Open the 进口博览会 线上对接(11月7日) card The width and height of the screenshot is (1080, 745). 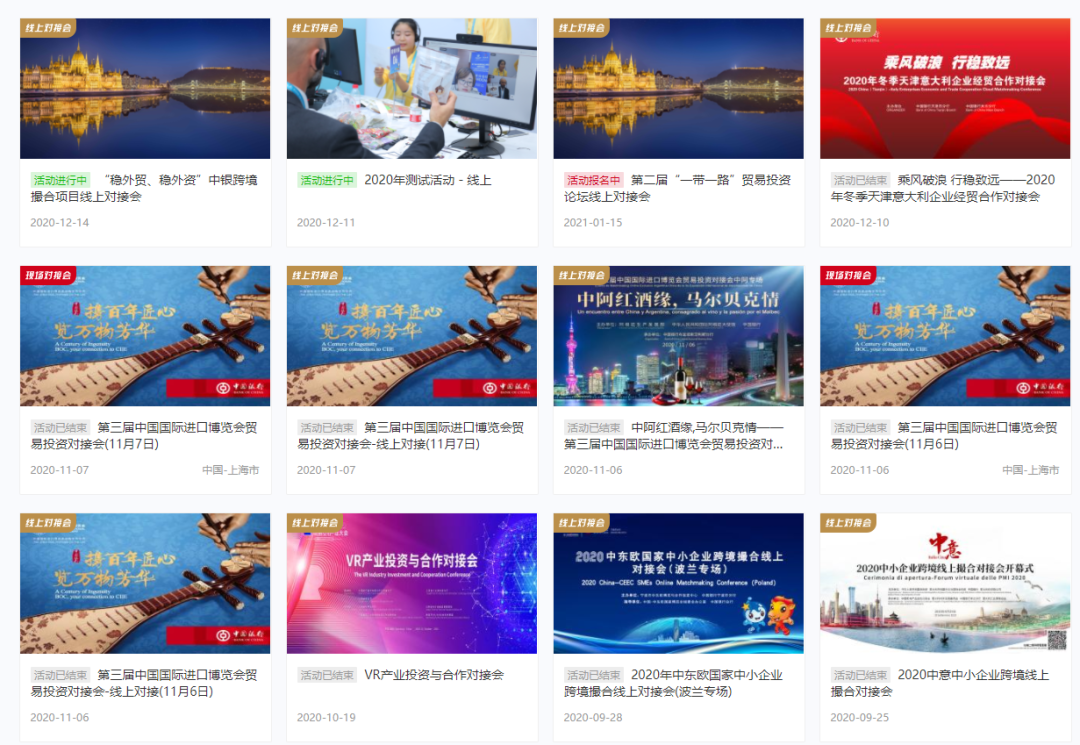pyautogui.click(x=411, y=435)
